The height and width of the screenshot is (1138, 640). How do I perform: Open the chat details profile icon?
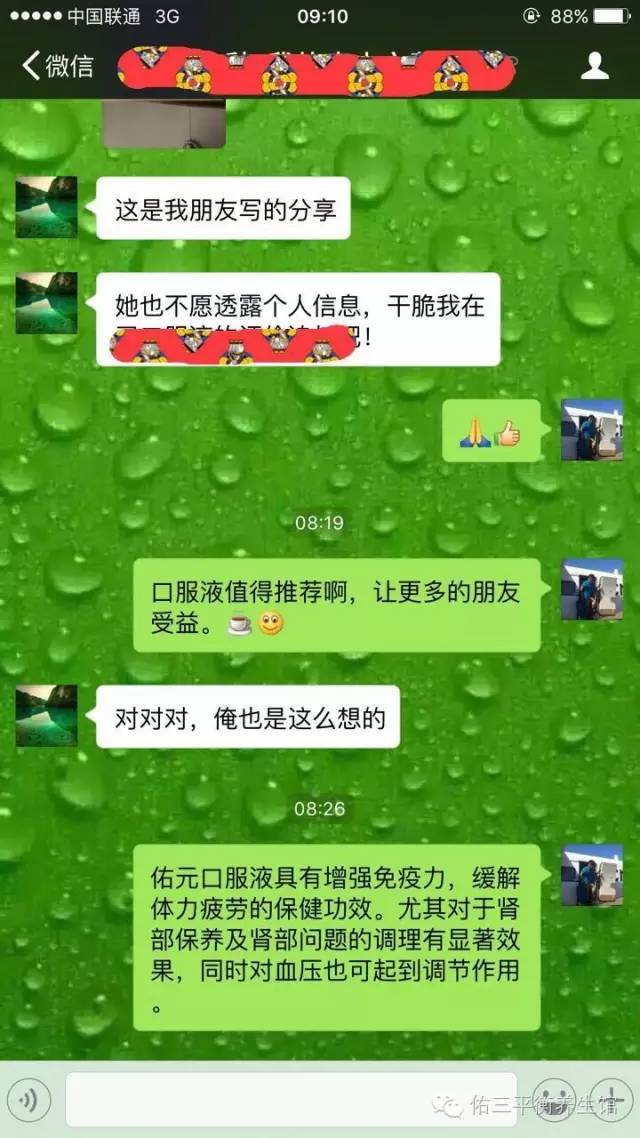(595, 67)
